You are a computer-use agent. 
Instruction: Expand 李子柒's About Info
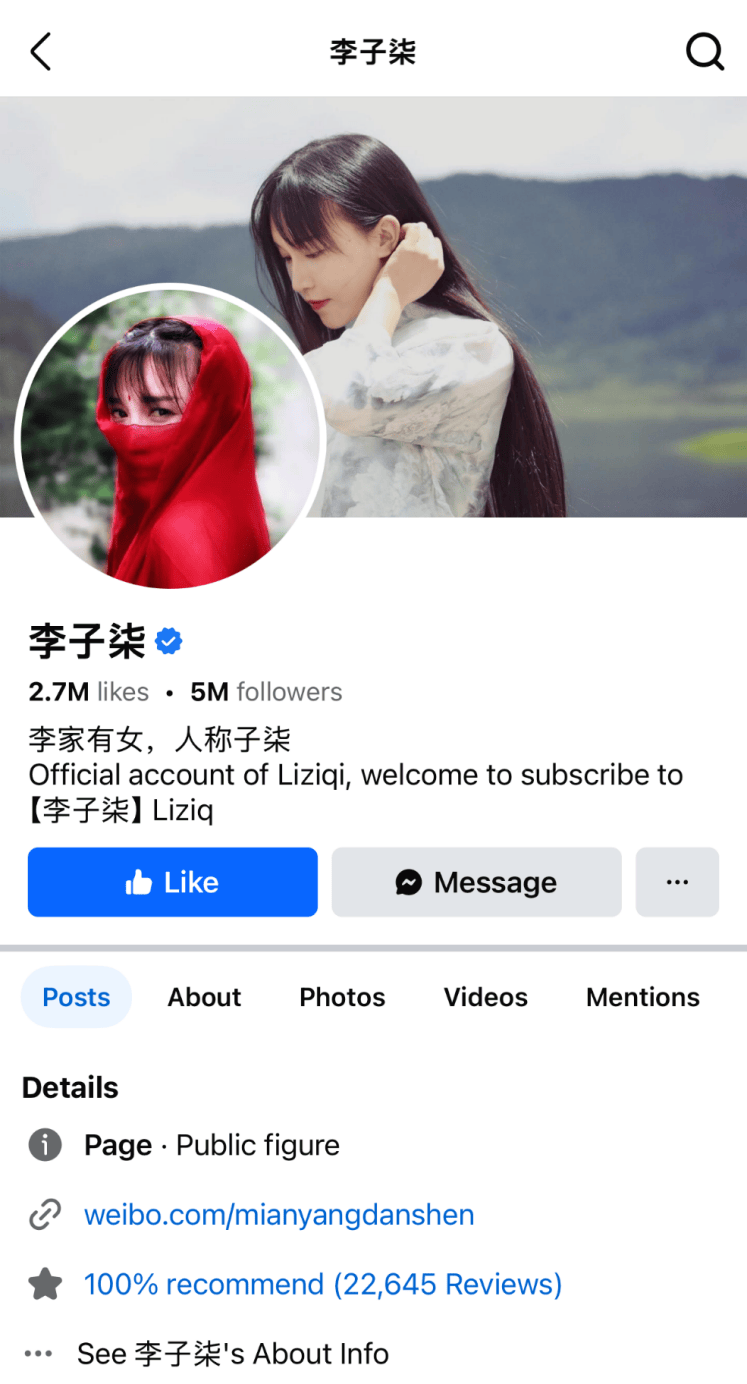232,1353
